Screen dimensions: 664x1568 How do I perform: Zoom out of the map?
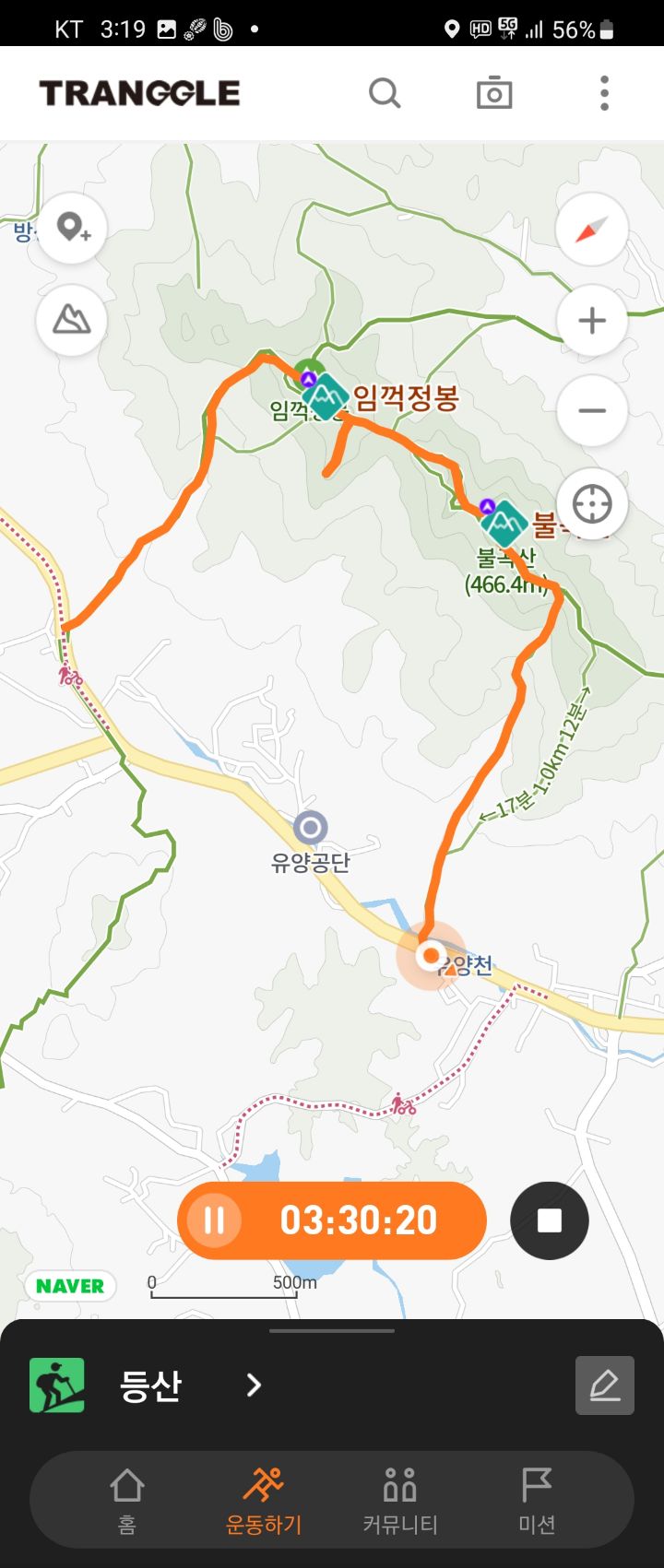coord(592,411)
